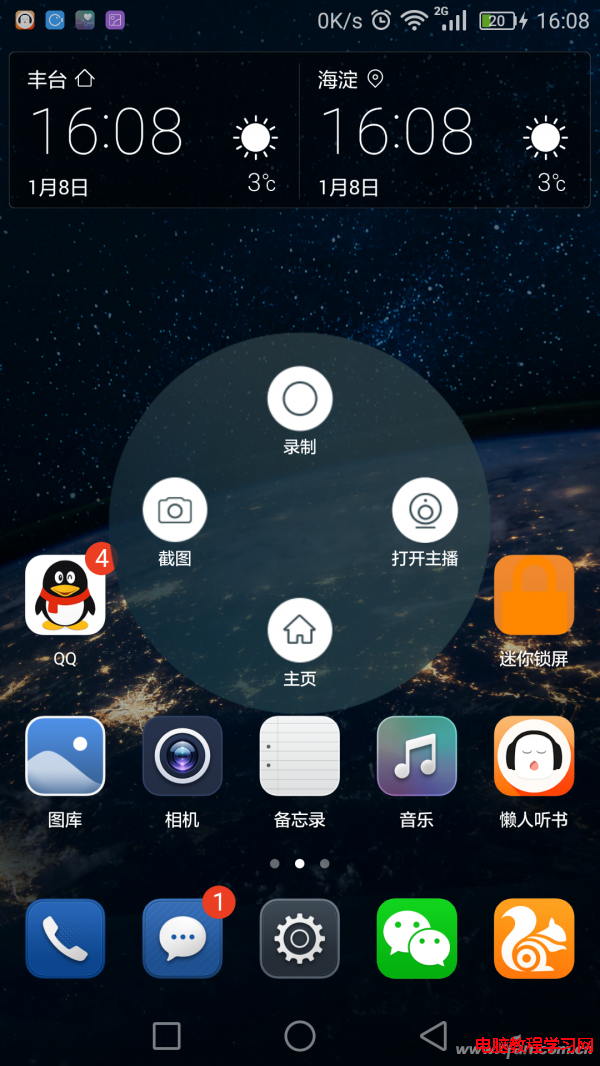The height and width of the screenshot is (1066, 600).
Task: Open the phone dialer in the dock
Action: (65, 938)
